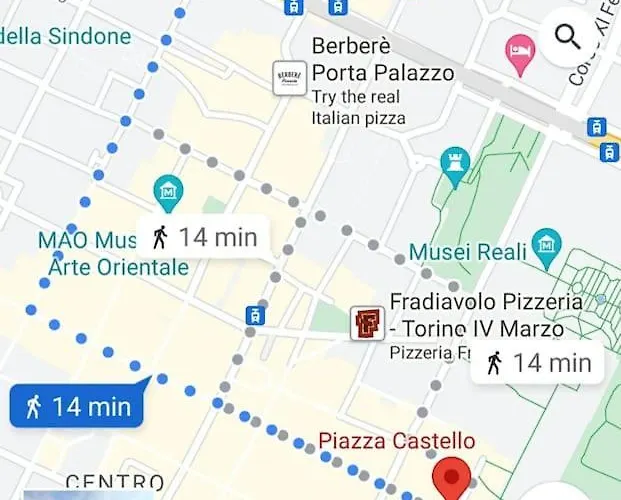Select Berberè Porta Palazzo pizzeria marker
Screen dimensions: 621x500
(289, 78)
